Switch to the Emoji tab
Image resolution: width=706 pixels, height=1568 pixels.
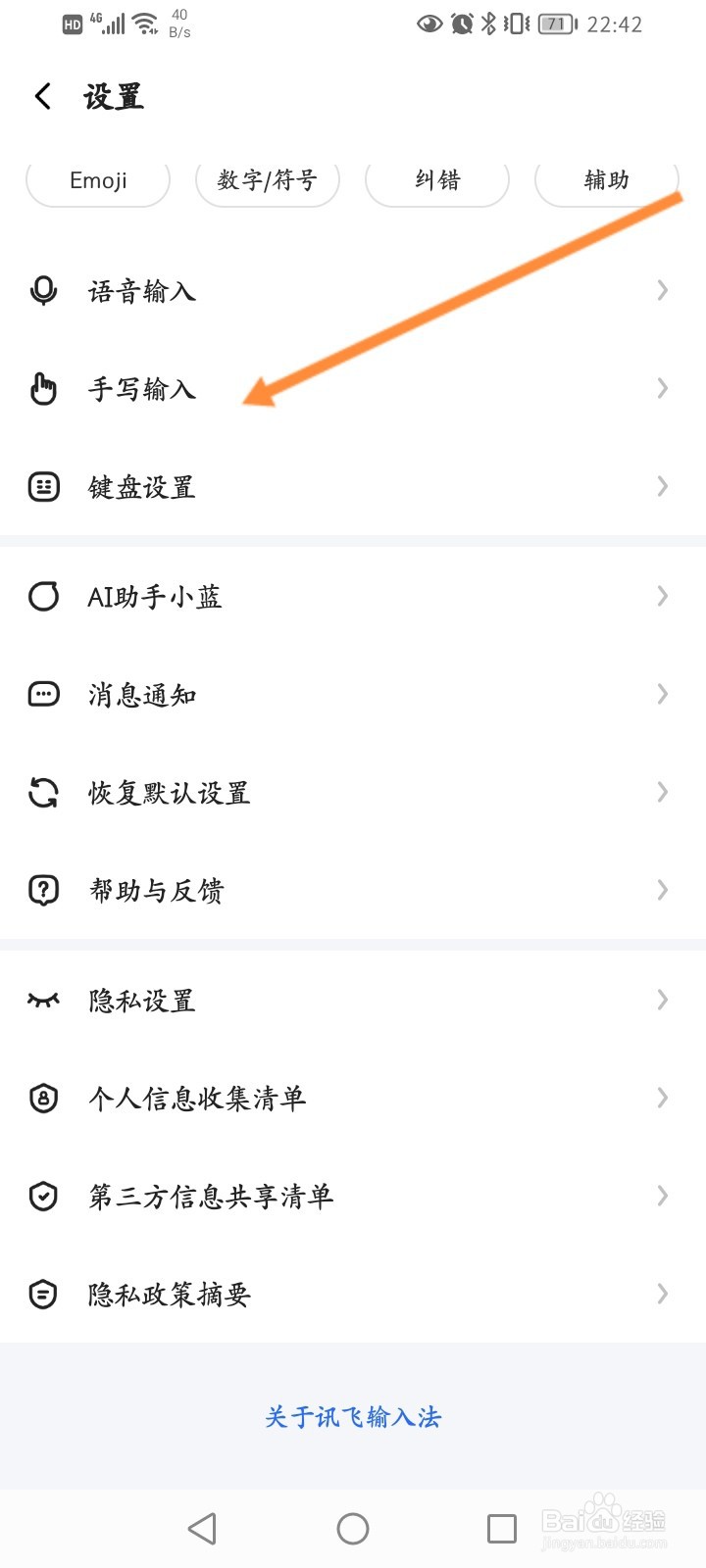[x=97, y=180]
